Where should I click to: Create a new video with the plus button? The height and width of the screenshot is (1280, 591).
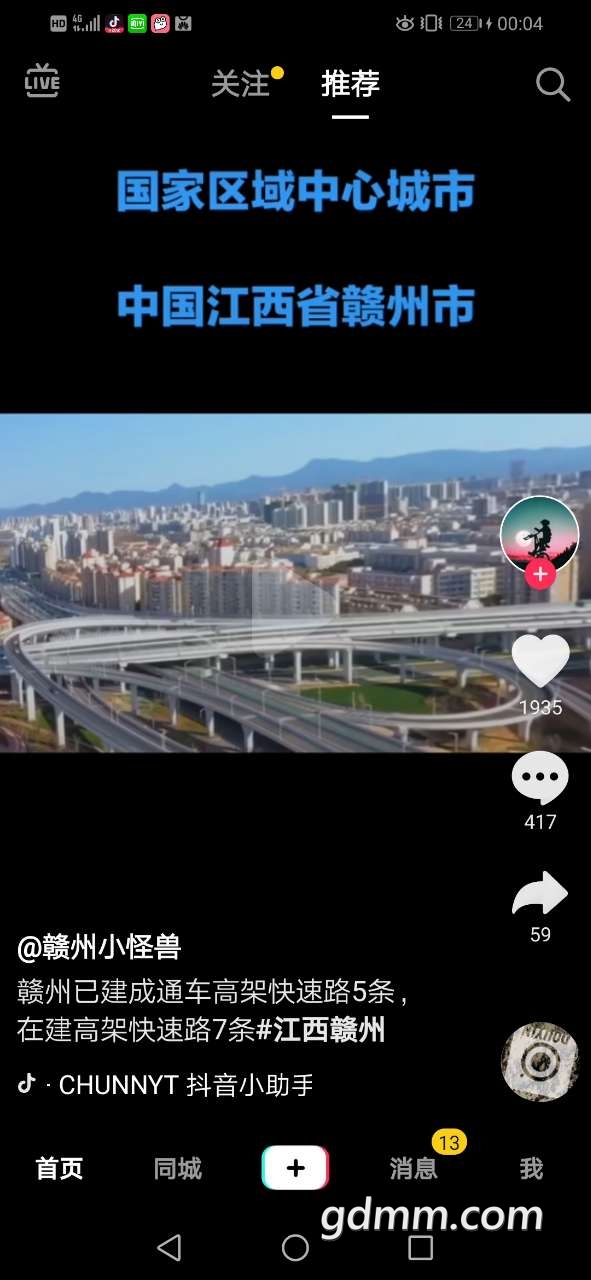point(295,1168)
